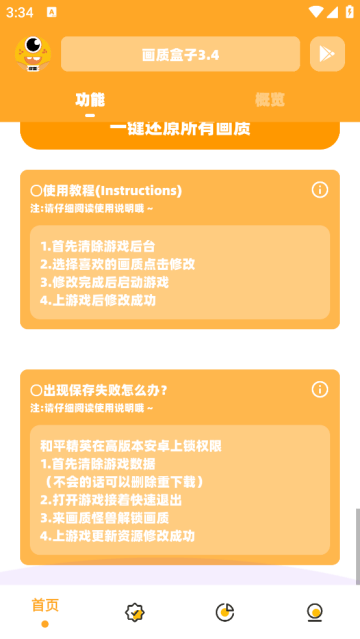Open info icon on 出现保存失败怎么办 card
The width and height of the screenshot is (360, 639).
point(320,390)
